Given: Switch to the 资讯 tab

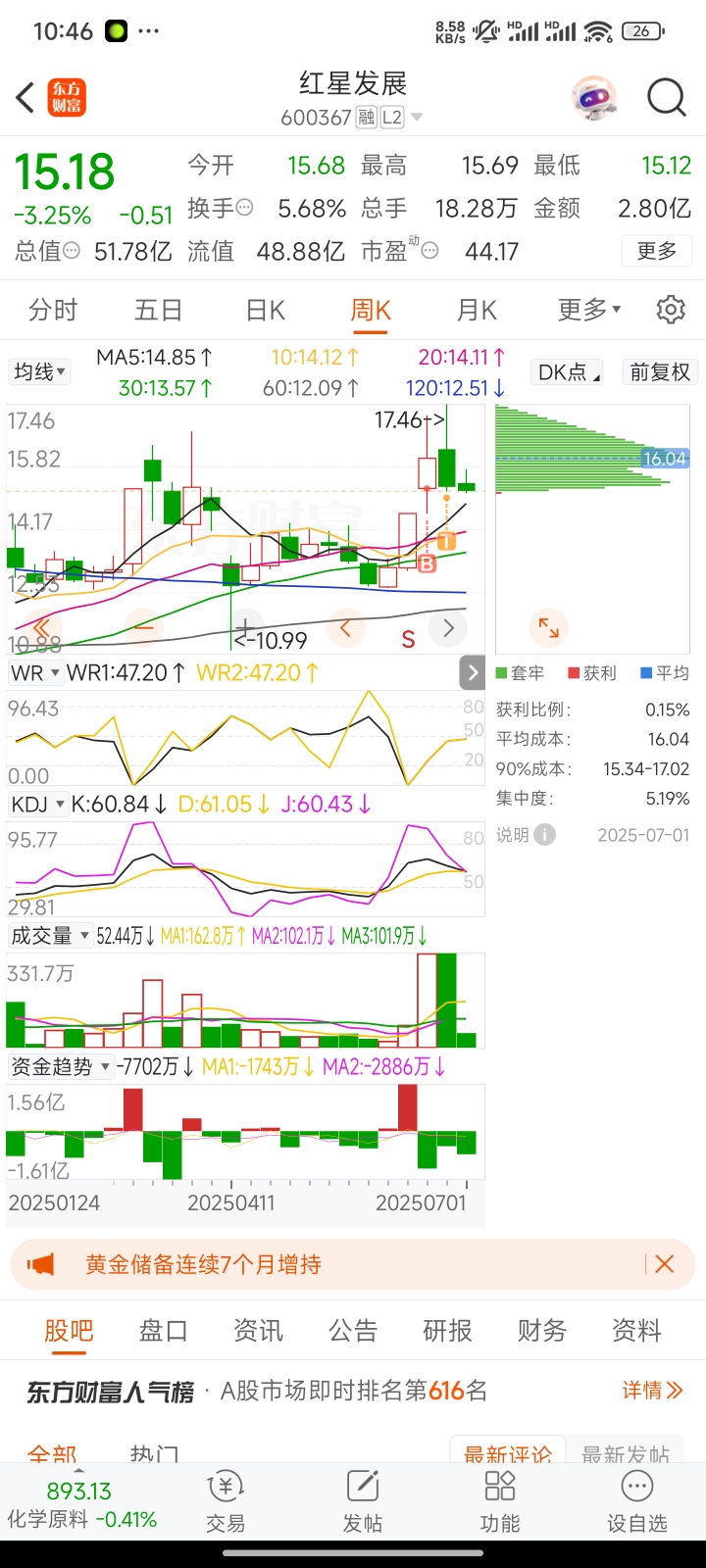Looking at the screenshot, I should pyautogui.click(x=258, y=1331).
